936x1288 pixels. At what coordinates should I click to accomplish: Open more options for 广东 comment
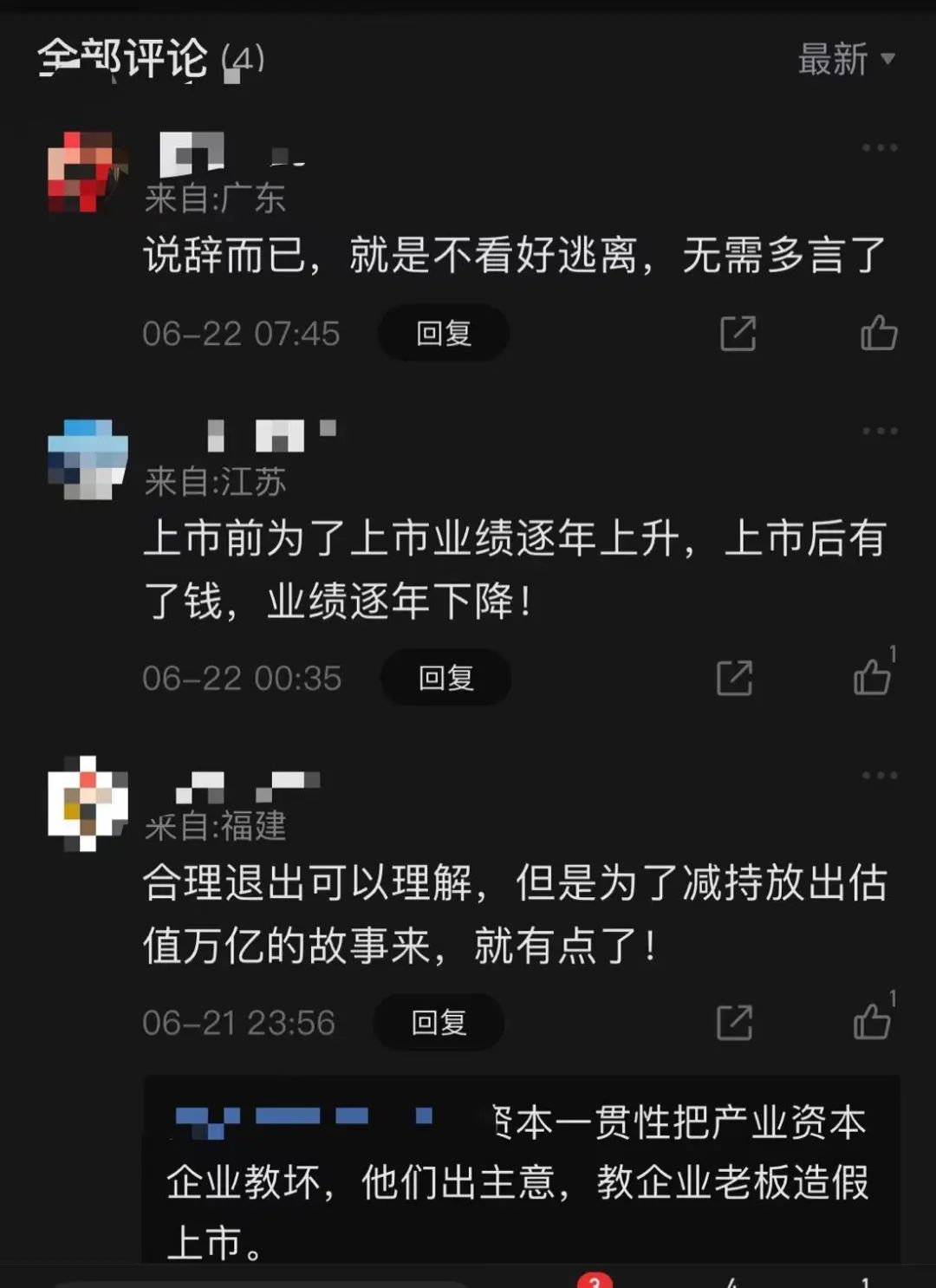[x=879, y=148]
